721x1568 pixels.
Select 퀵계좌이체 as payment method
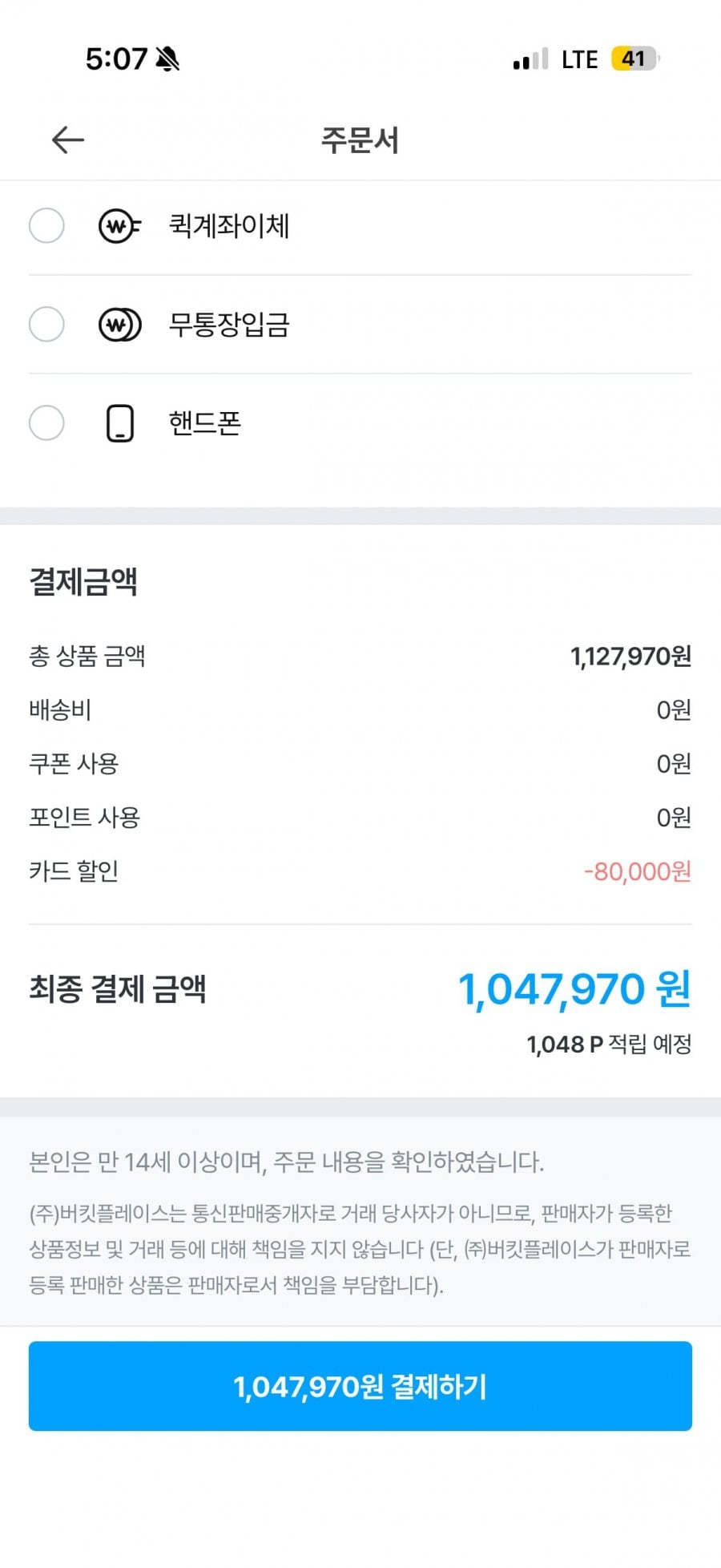46,225
